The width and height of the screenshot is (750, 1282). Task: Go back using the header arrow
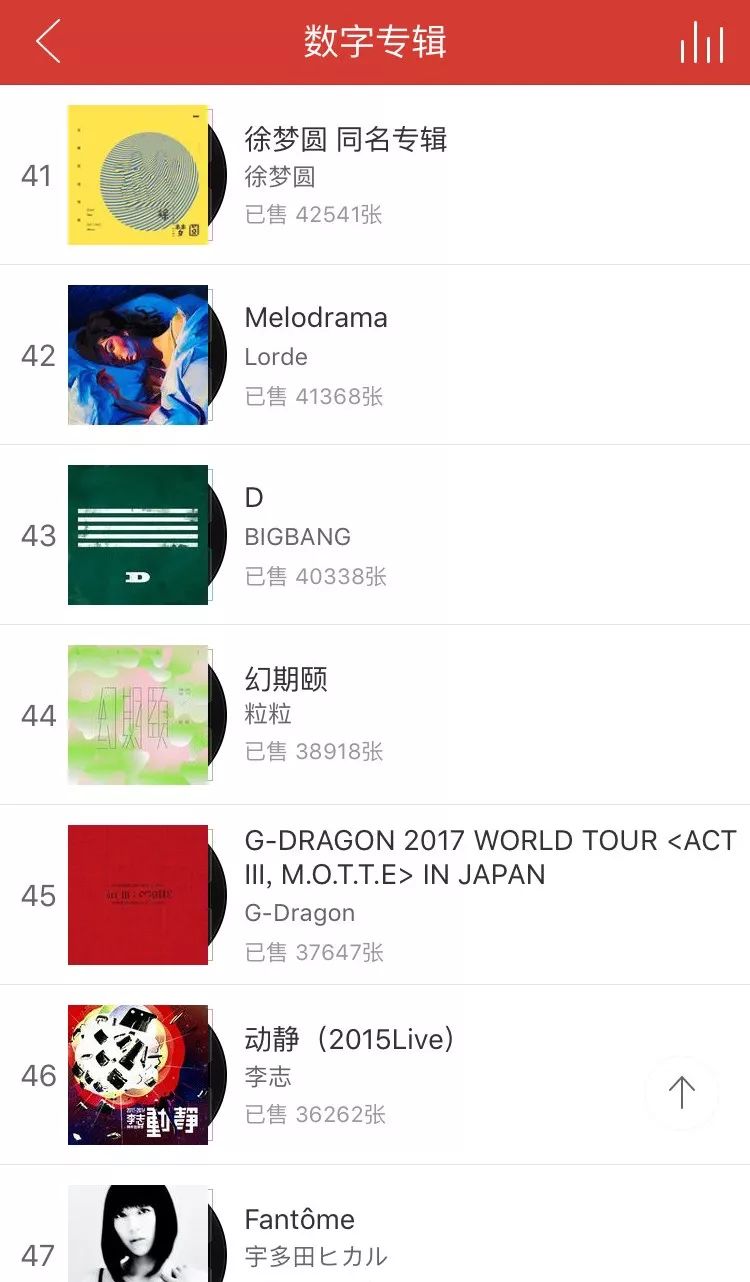tap(47, 42)
